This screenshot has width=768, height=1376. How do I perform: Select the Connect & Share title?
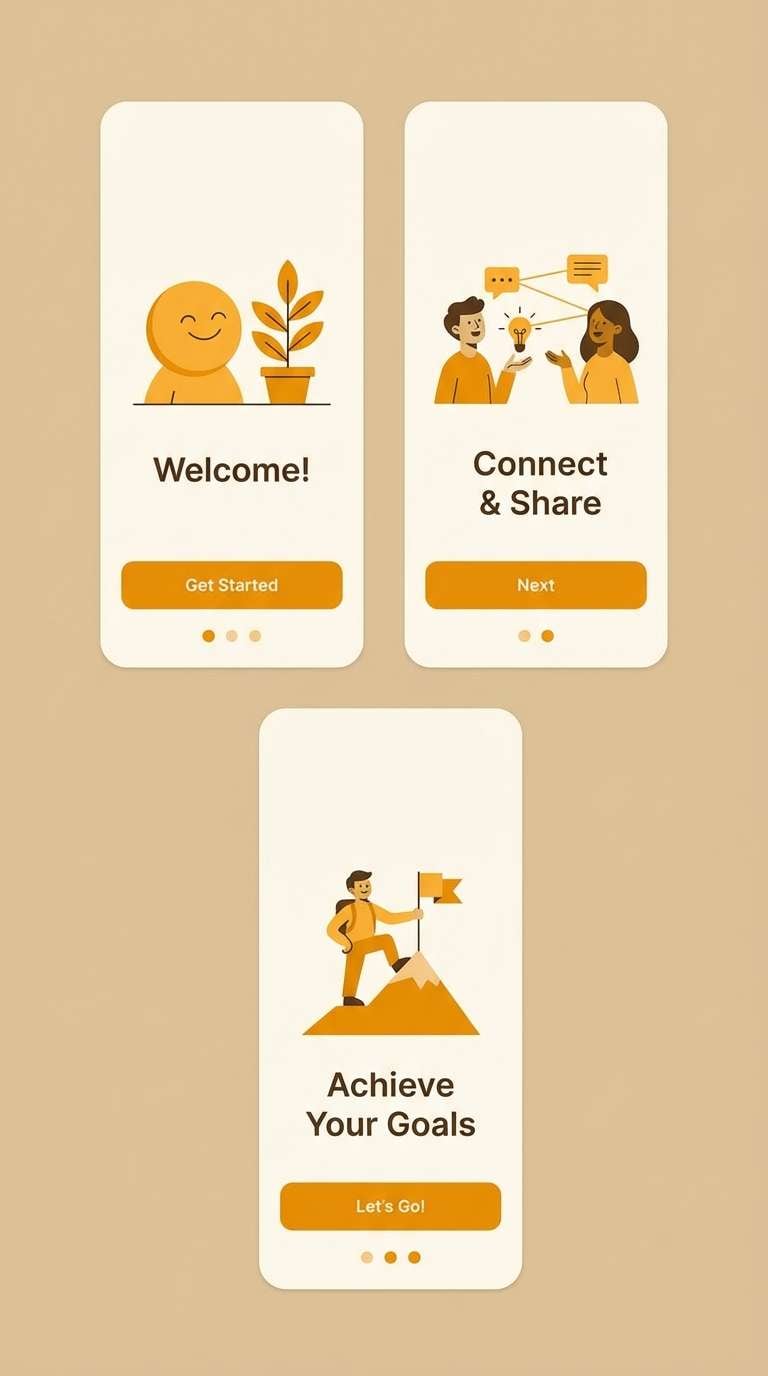tap(540, 483)
